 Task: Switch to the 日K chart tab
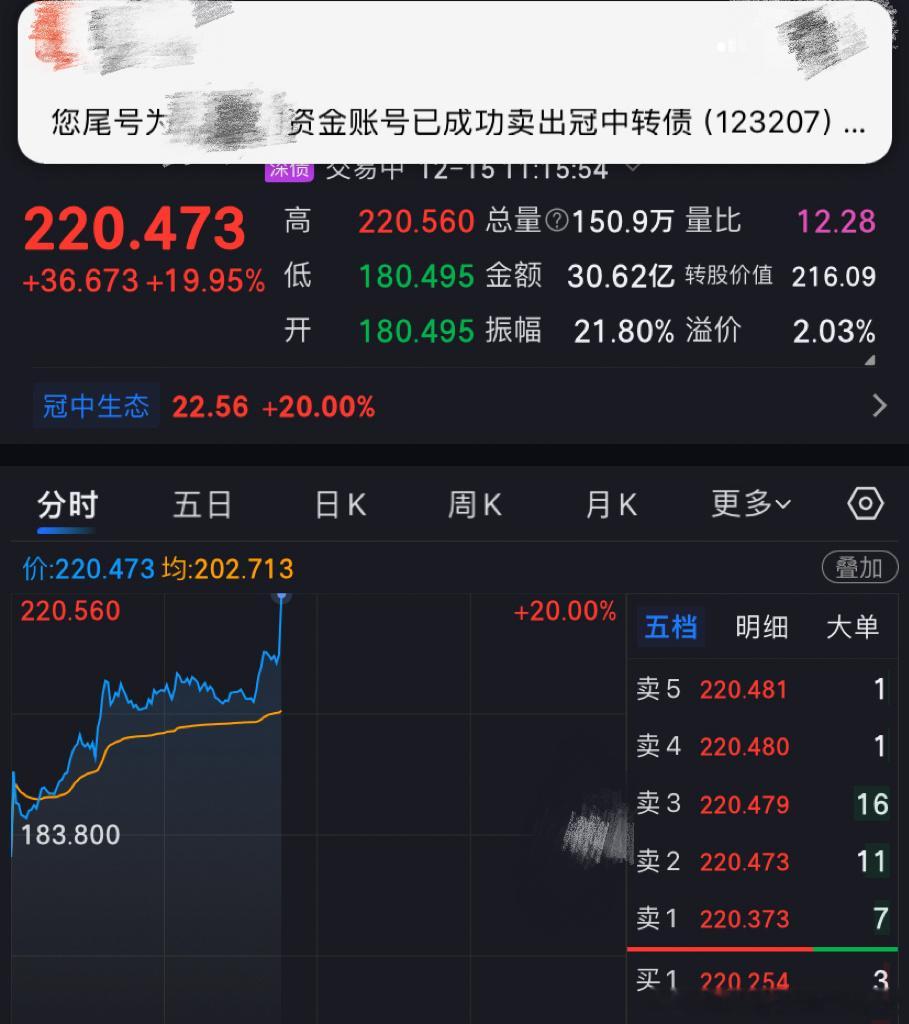[339, 505]
